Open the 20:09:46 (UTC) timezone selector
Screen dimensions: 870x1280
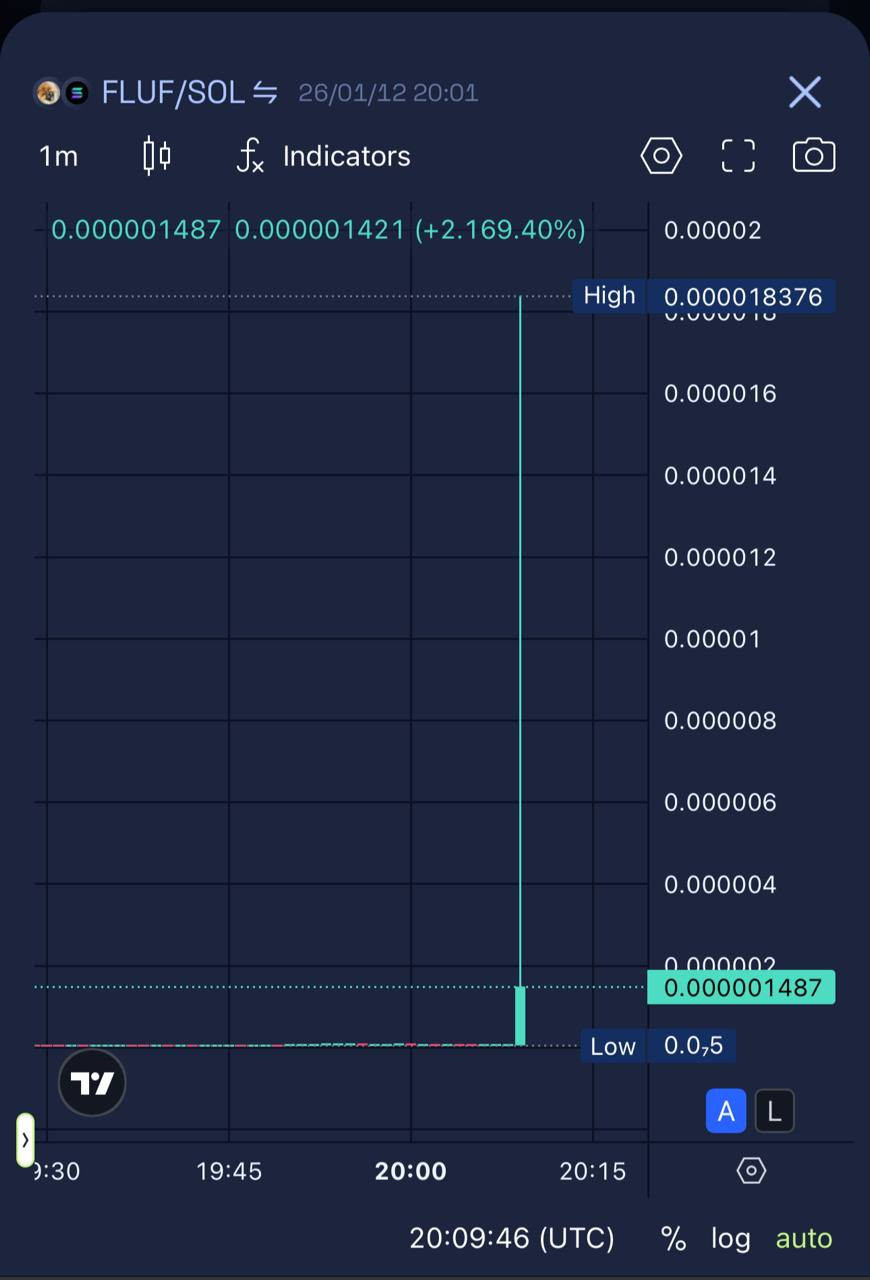click(x=512, y=1238)
